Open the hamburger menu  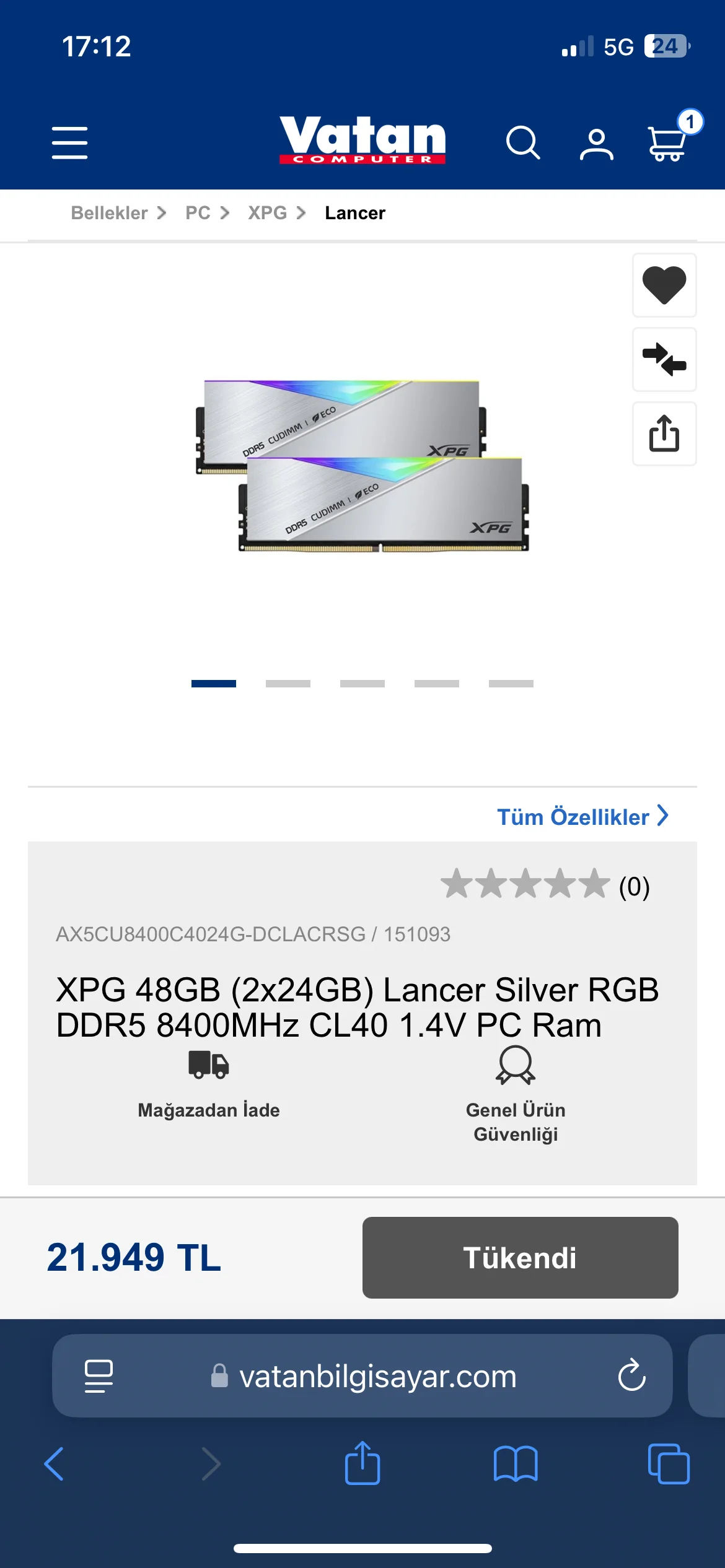click(x=69, y=143)
